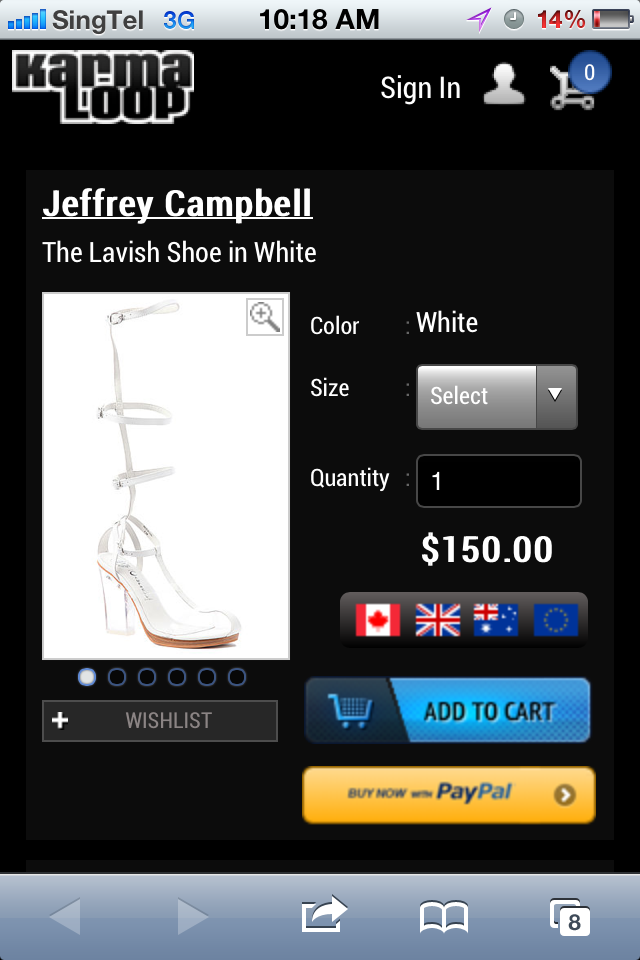Open the user profile icon
640x960 pixels.
click(x=503, y=84)
